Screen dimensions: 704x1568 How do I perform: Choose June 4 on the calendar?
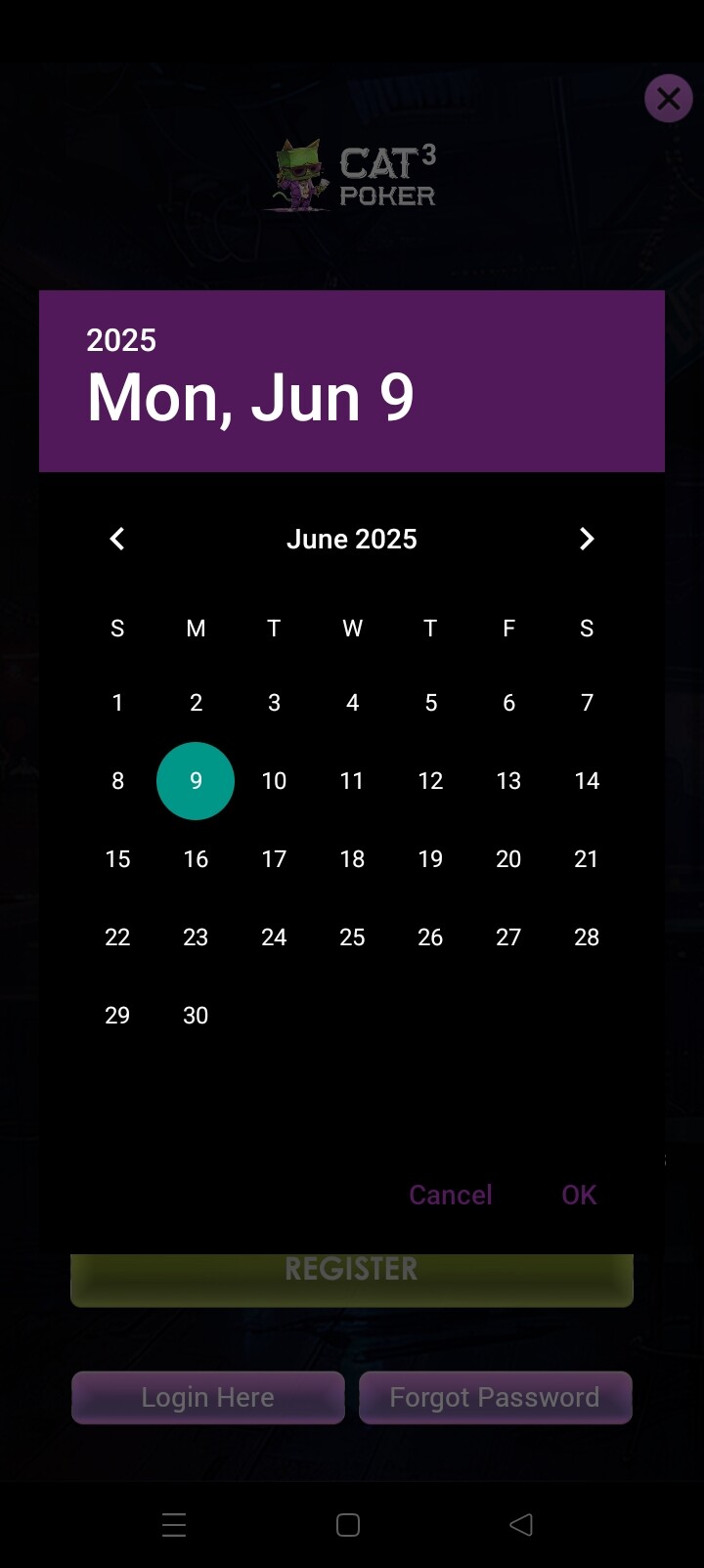(x=352, y=702)
